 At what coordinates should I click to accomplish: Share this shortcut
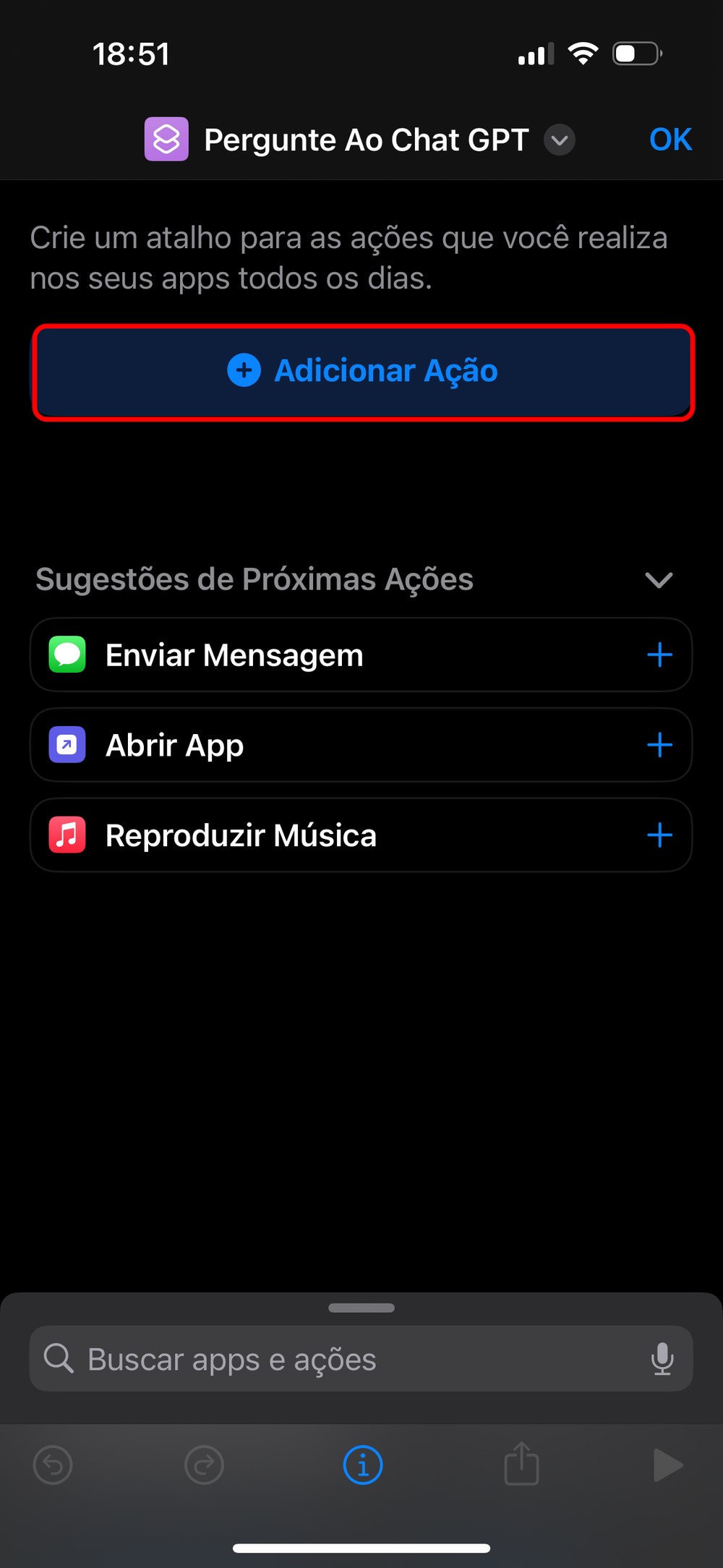click(x=521, y=1465)
